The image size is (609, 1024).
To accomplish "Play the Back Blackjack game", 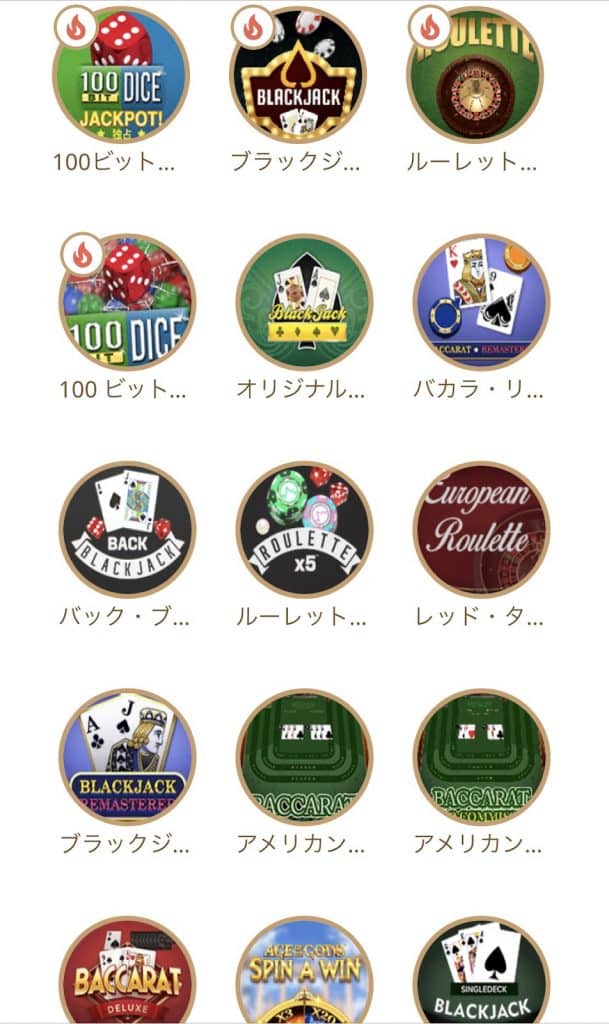I will tap(127, 529).
